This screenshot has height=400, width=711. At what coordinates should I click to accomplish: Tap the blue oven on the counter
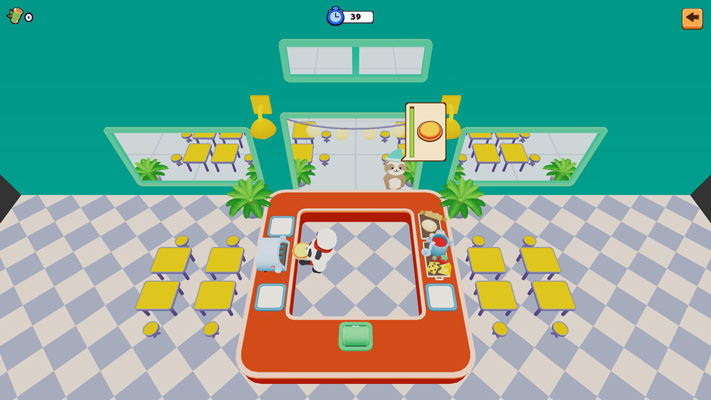click(x=271, y=254)
